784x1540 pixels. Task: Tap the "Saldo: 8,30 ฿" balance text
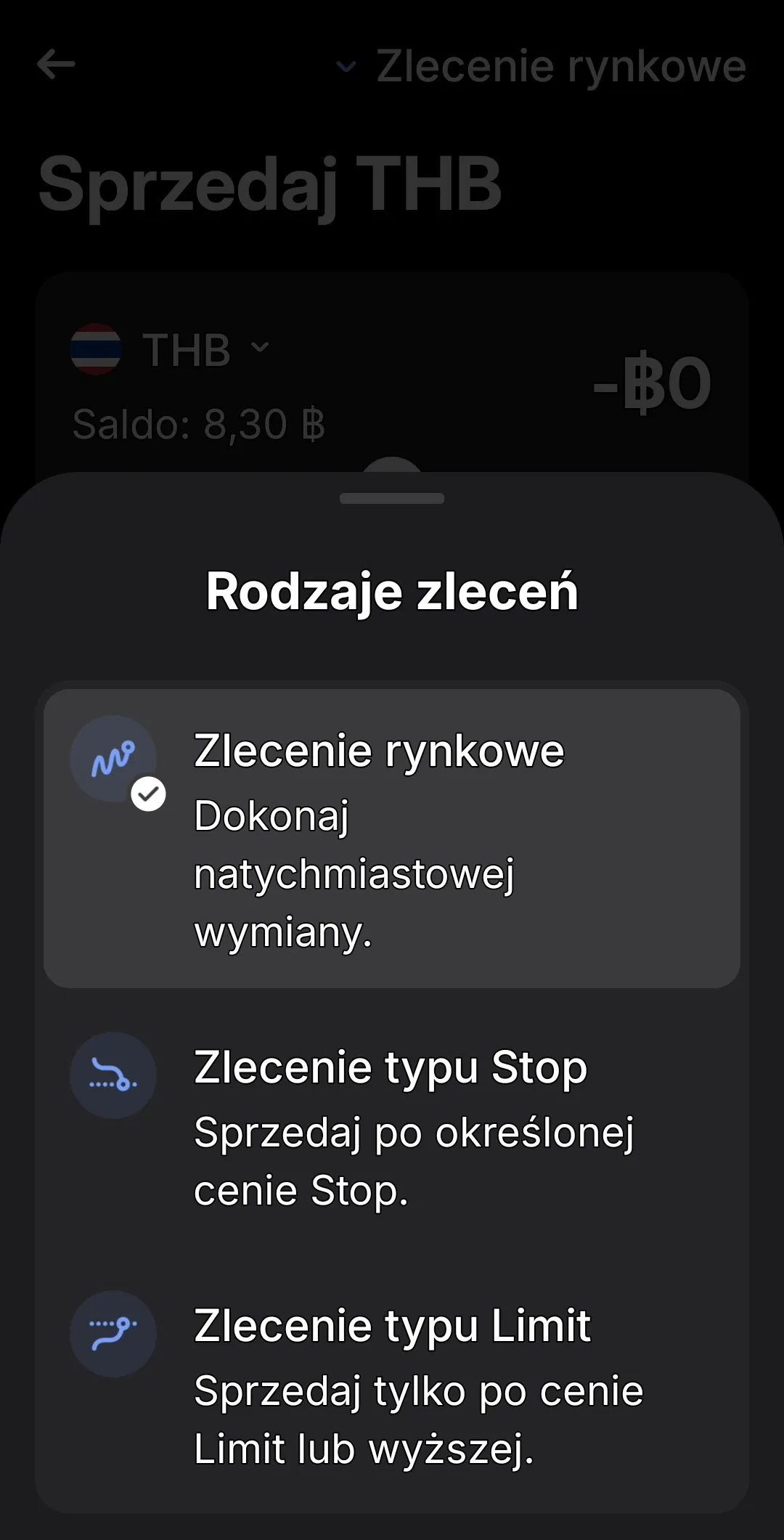[x=197, y=425]
